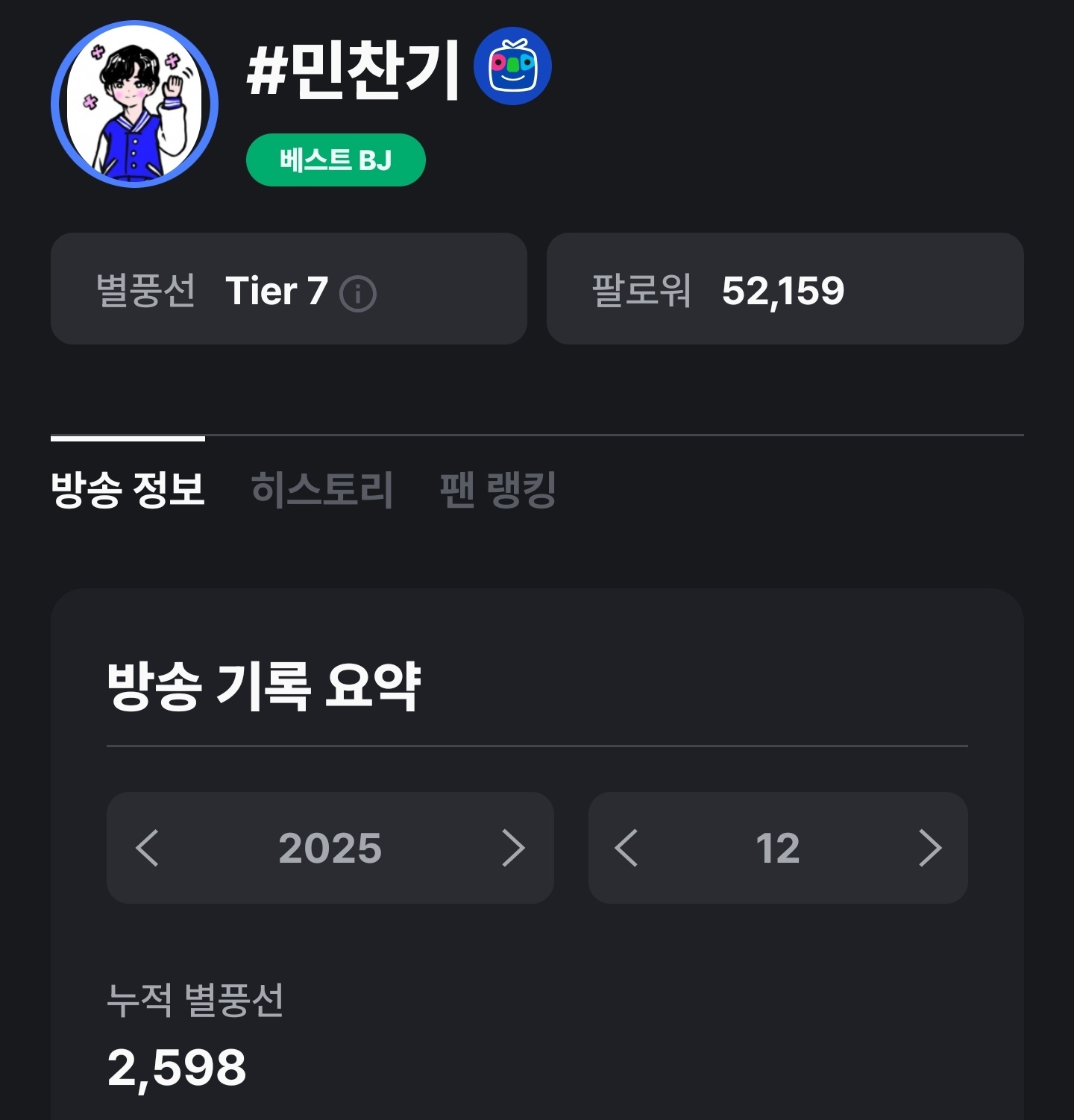The width and height of the screenshot is (1074, 1120).
Task: Select previous month before 12
Action: (626, 848)
